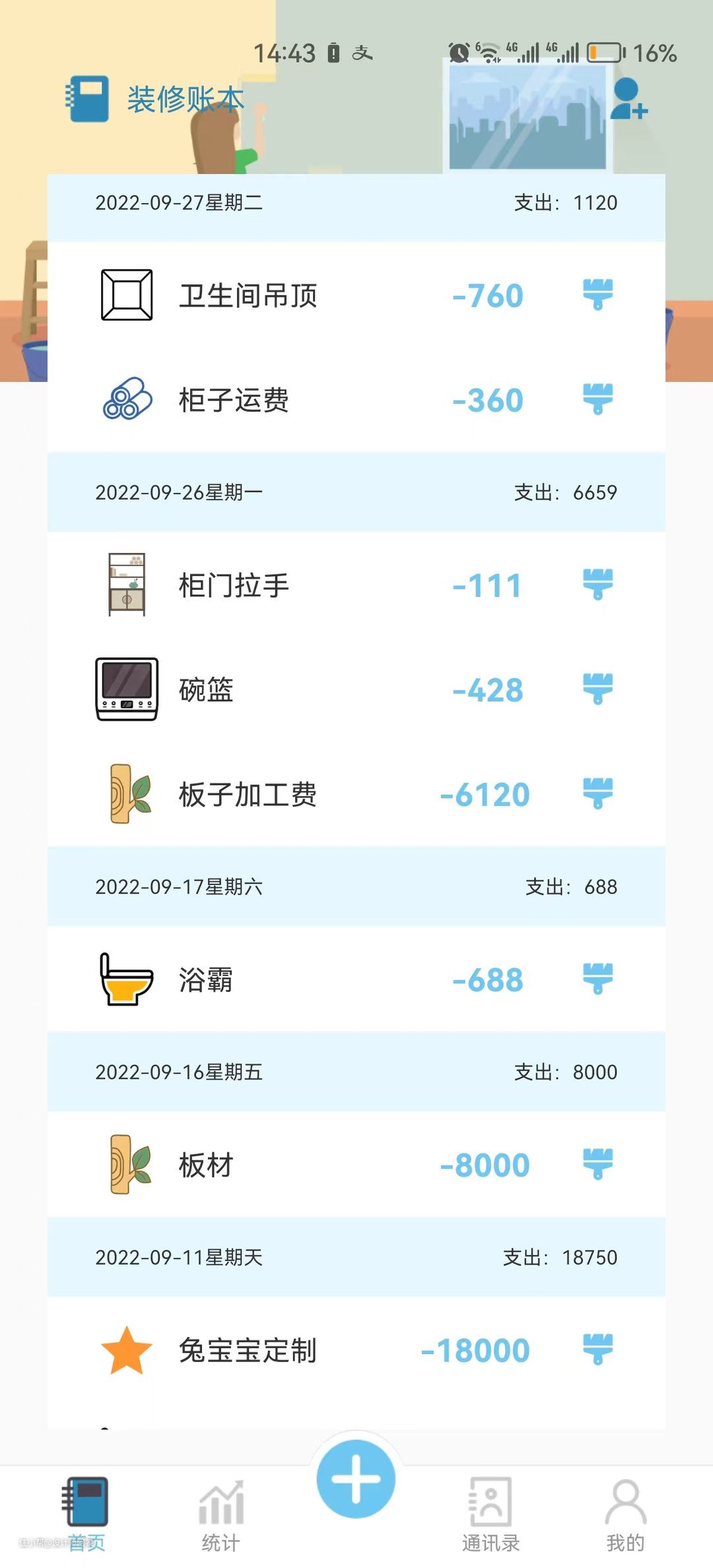The height and width of the screenshot is (1568, 713).
Task: Tap the brush icon beside 碗篮
Action: (597, 689)
